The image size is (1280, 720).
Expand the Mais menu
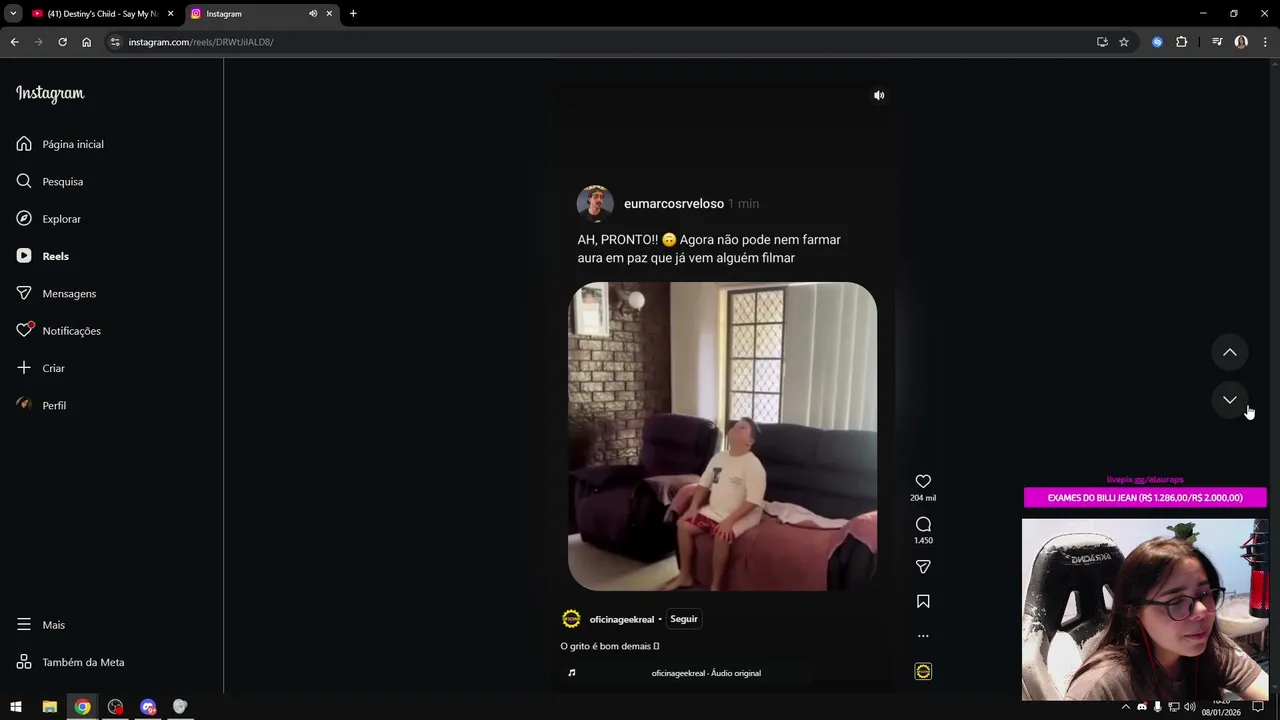(x=53, y=625)
